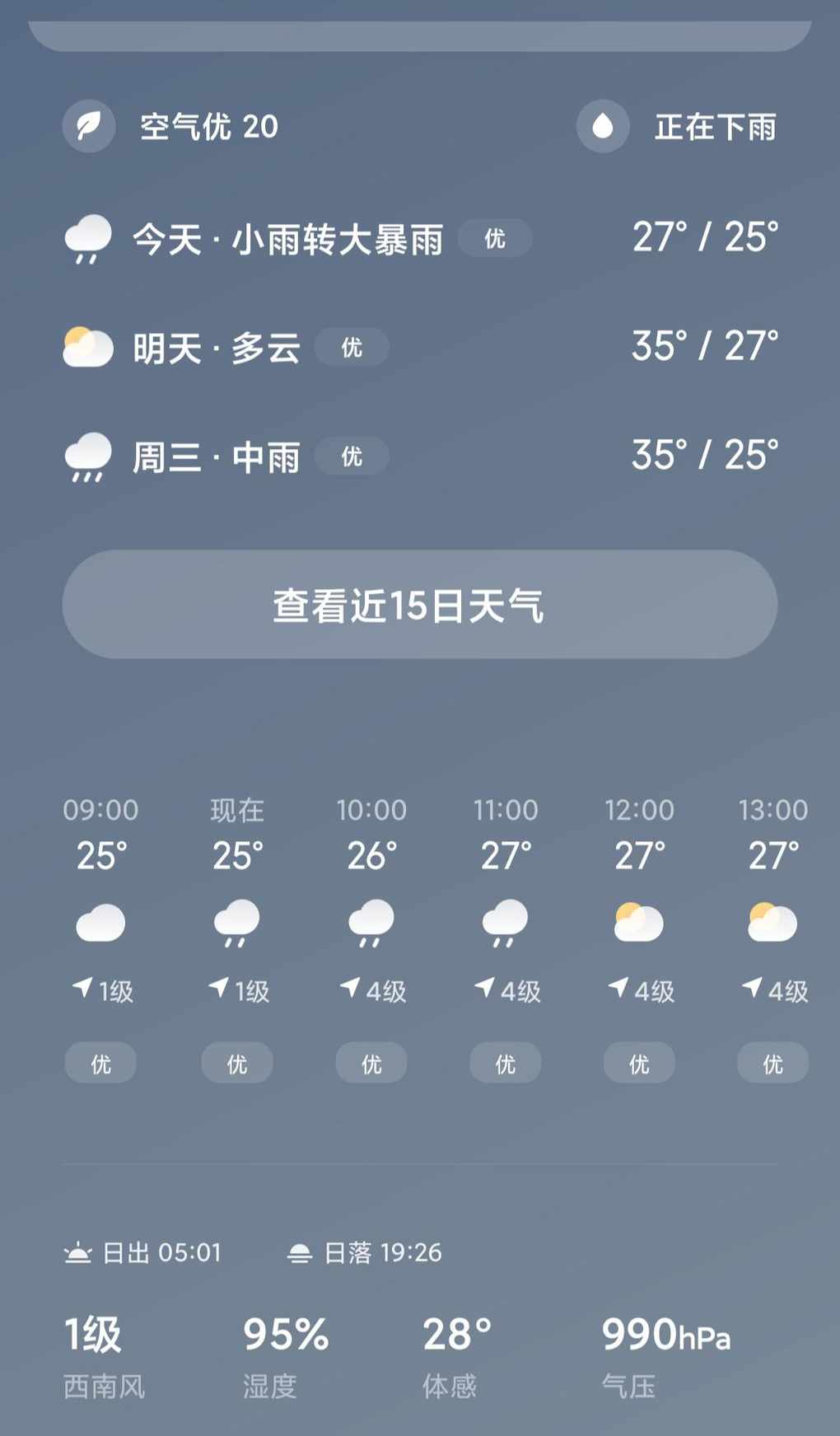Open the 正在下雨 rain info
This screenshot has height=1436, width=840.
pyautogui.click(x=676, y=126)
